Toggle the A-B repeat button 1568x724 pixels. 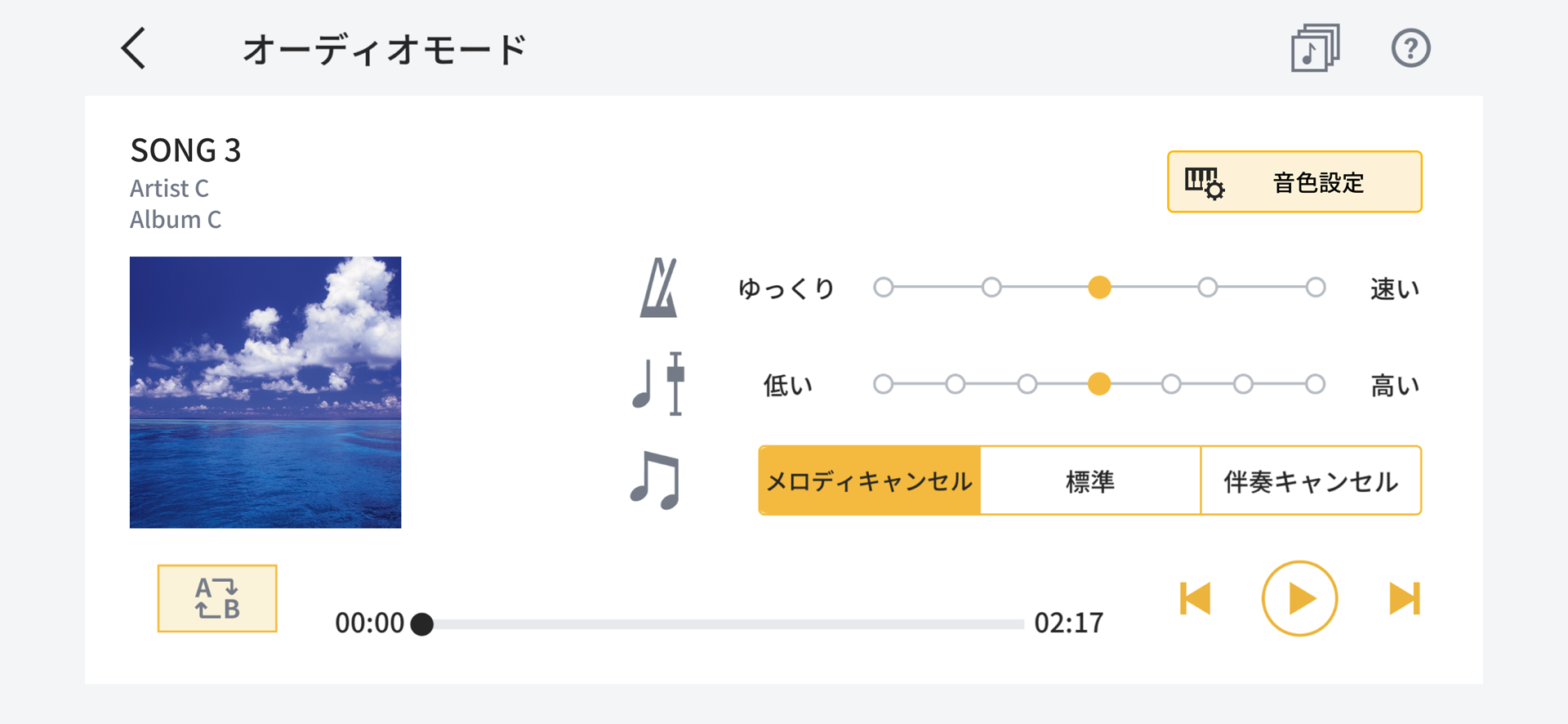click(x=217, y=598)
